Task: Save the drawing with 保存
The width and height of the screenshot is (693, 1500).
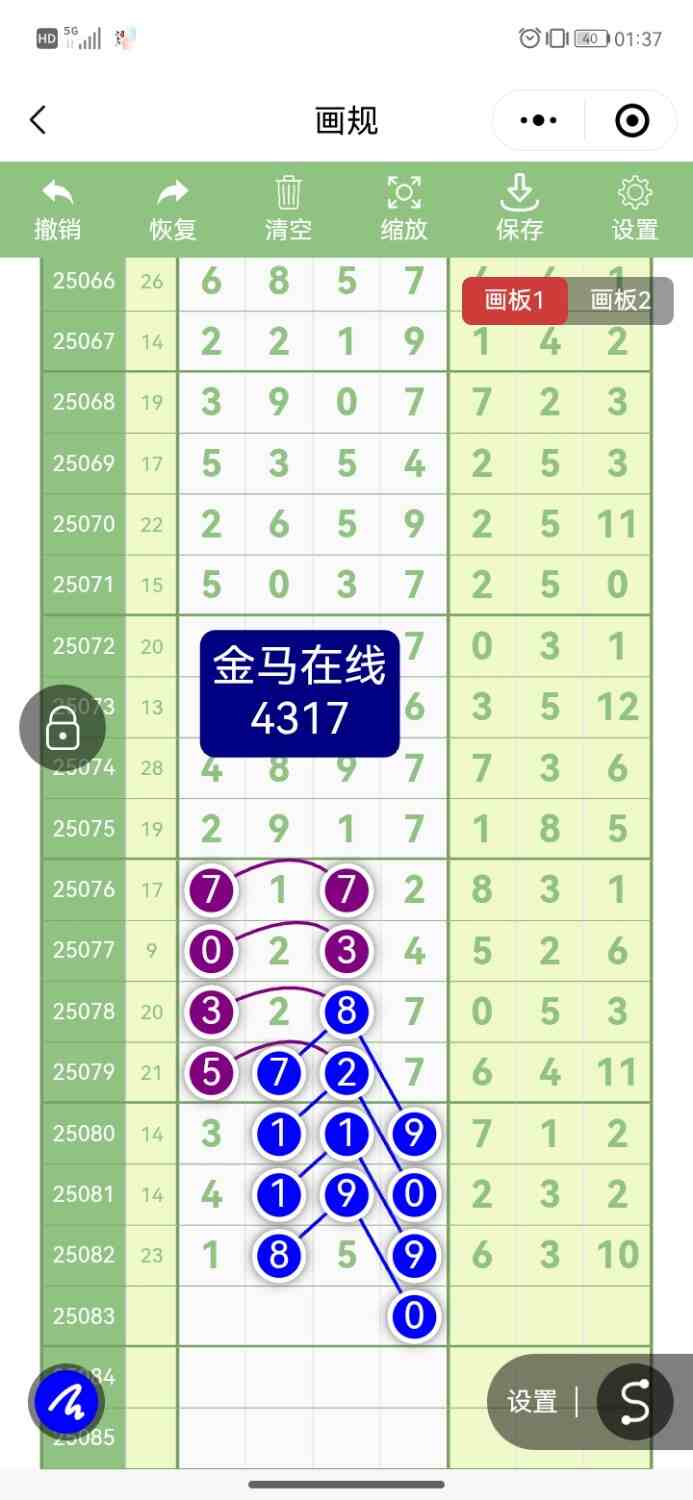Action: 519,209
